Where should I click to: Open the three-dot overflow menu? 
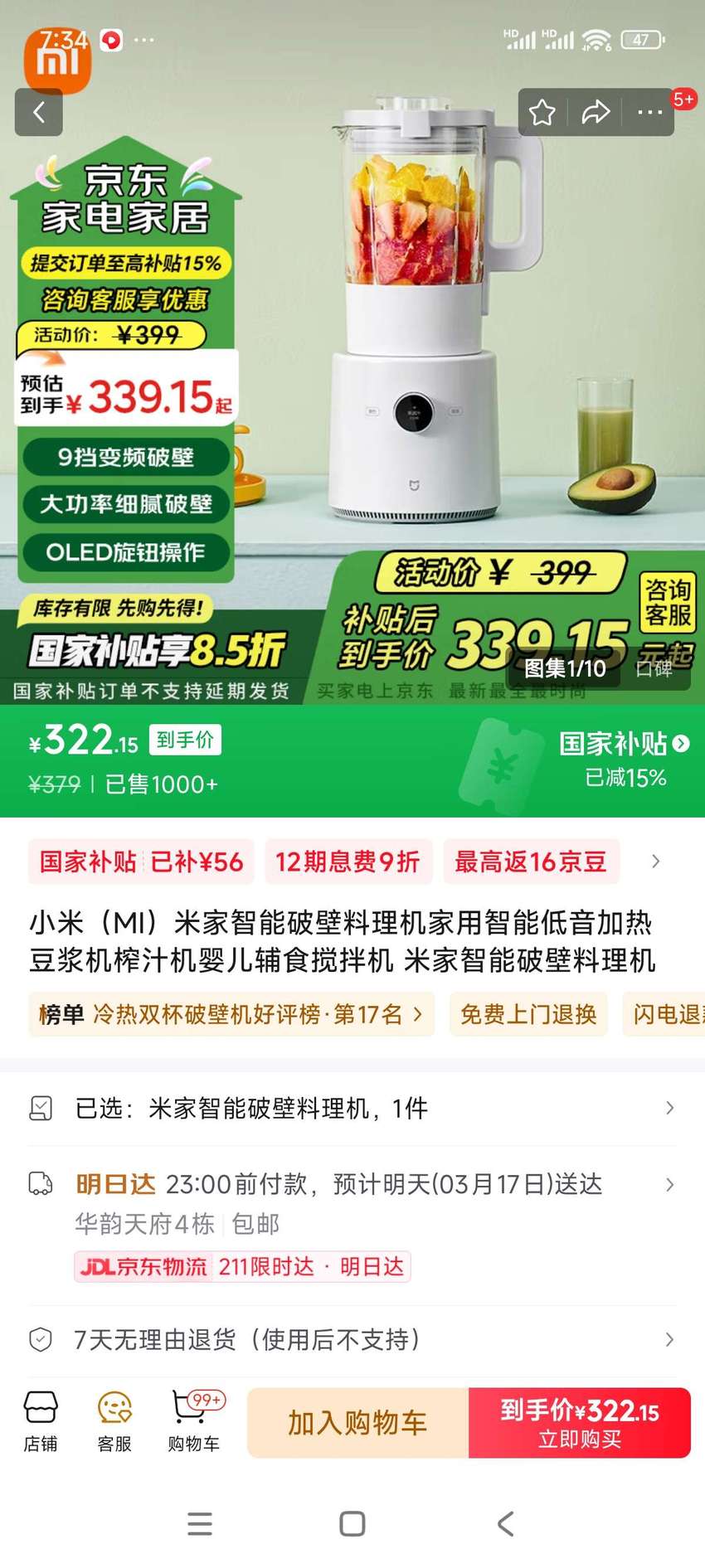649,112
